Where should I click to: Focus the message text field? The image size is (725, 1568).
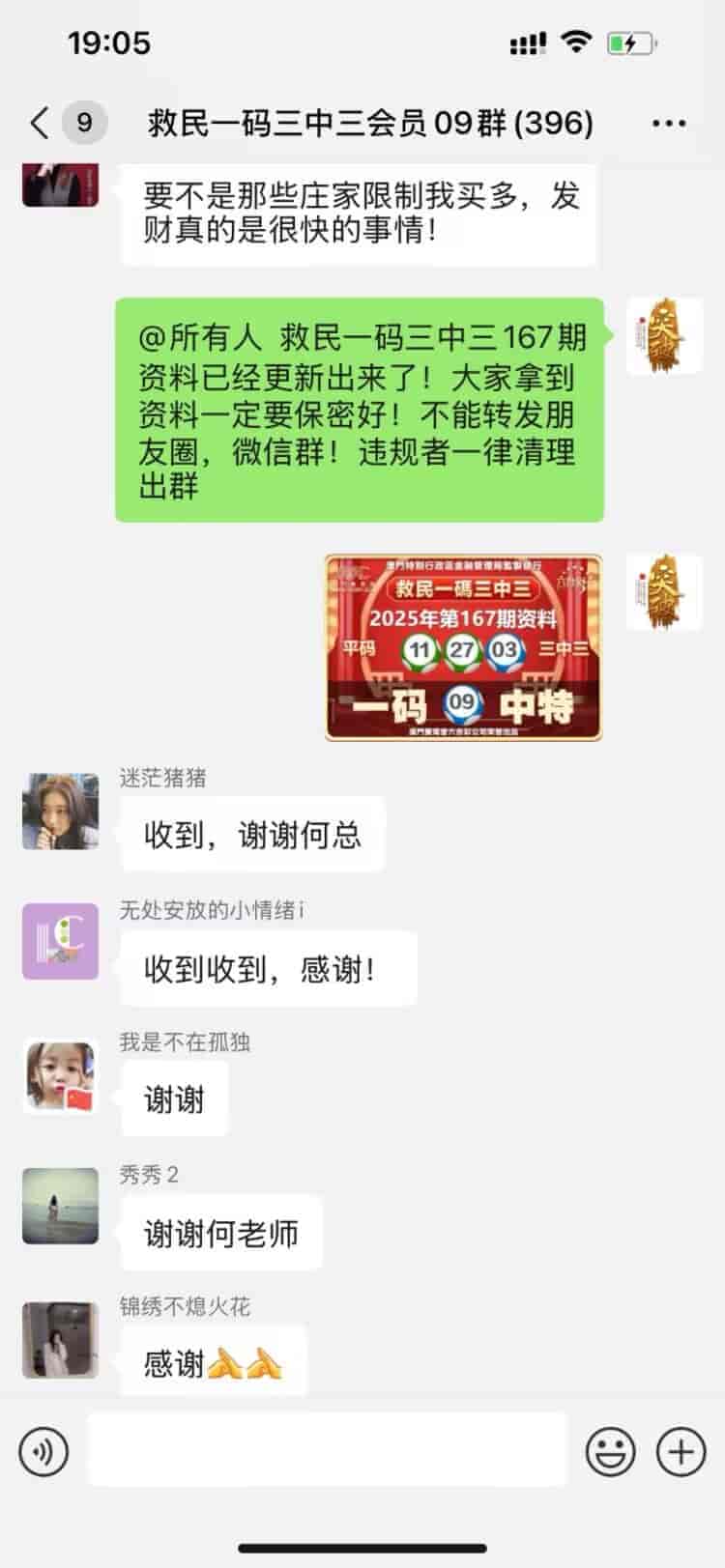[327, 1450]
